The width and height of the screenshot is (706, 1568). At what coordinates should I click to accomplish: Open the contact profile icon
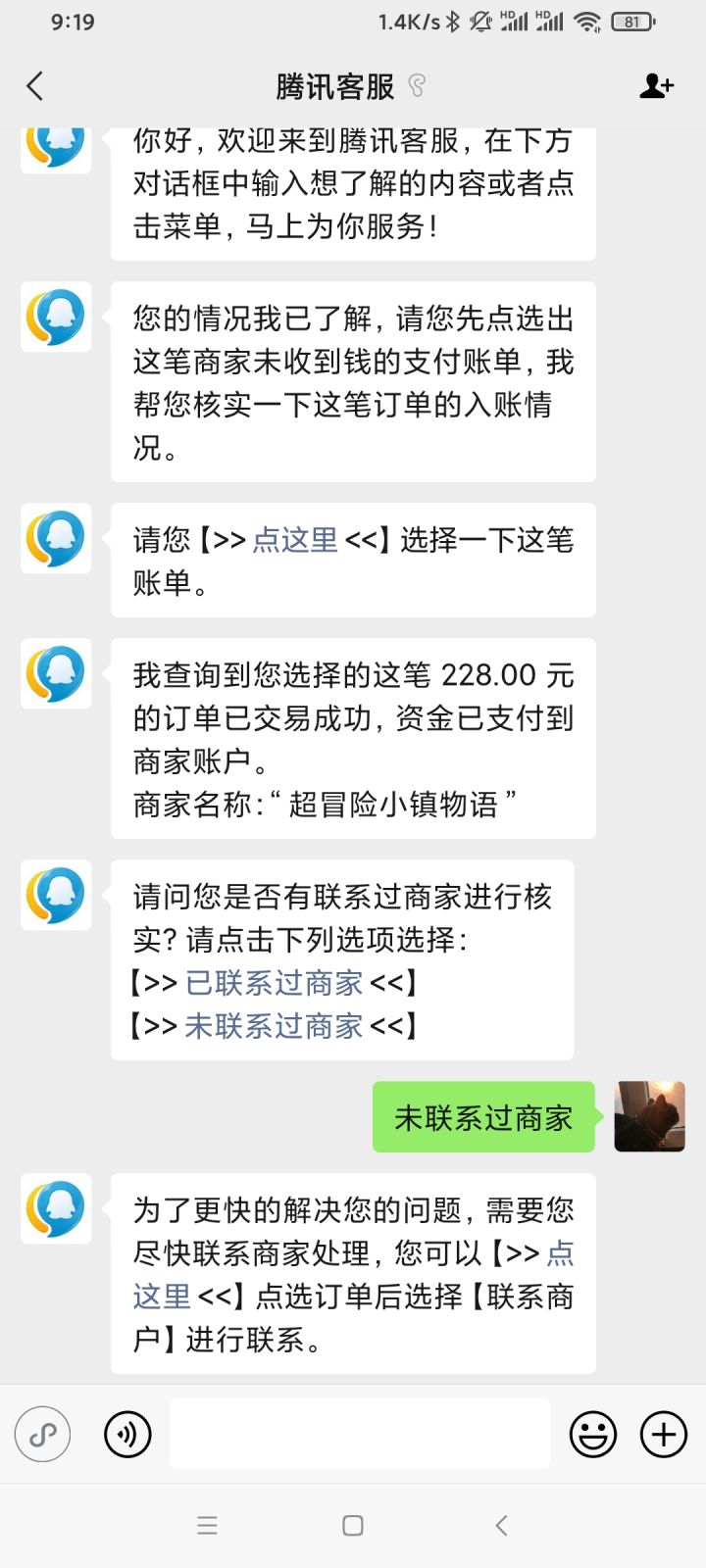pos(656,86)
